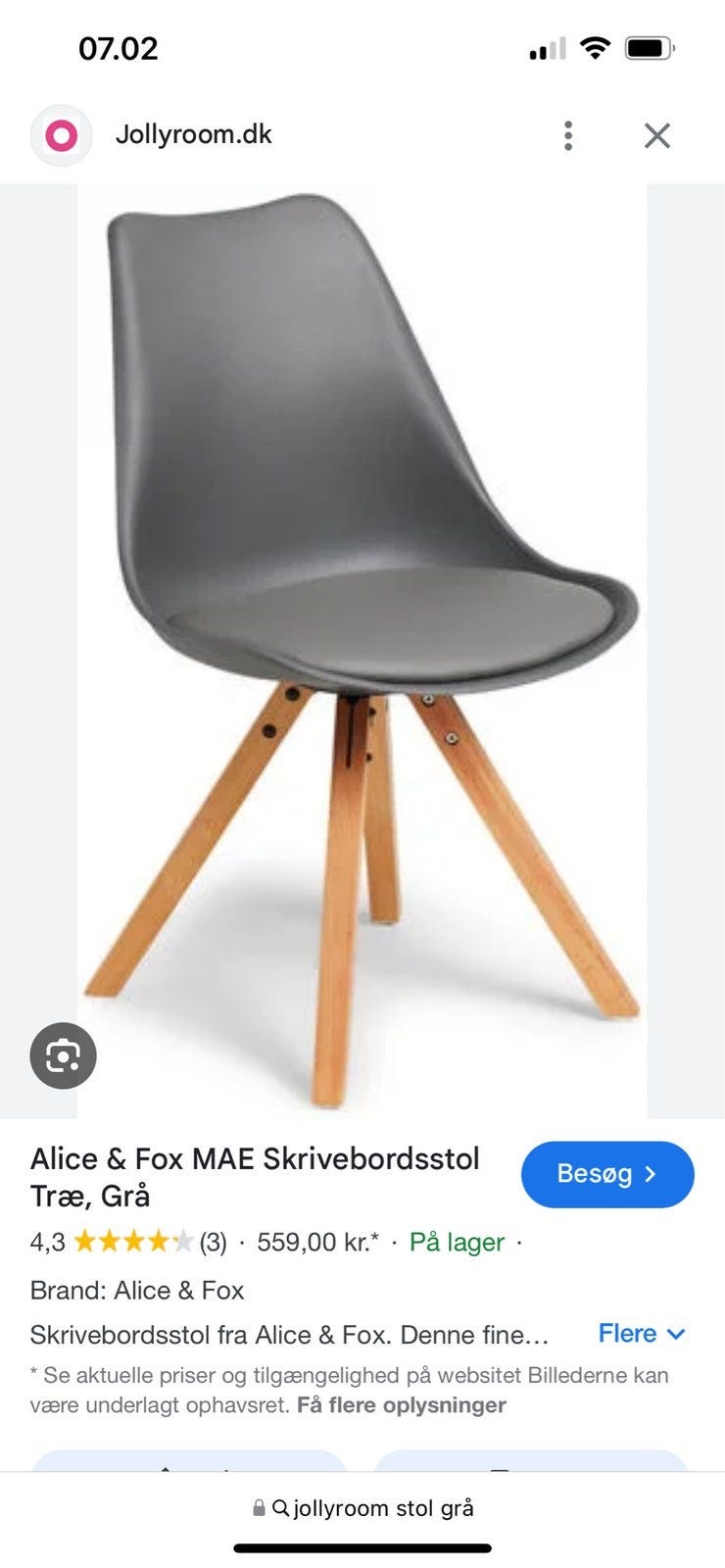View the grey chair product image

coord(362,647)
